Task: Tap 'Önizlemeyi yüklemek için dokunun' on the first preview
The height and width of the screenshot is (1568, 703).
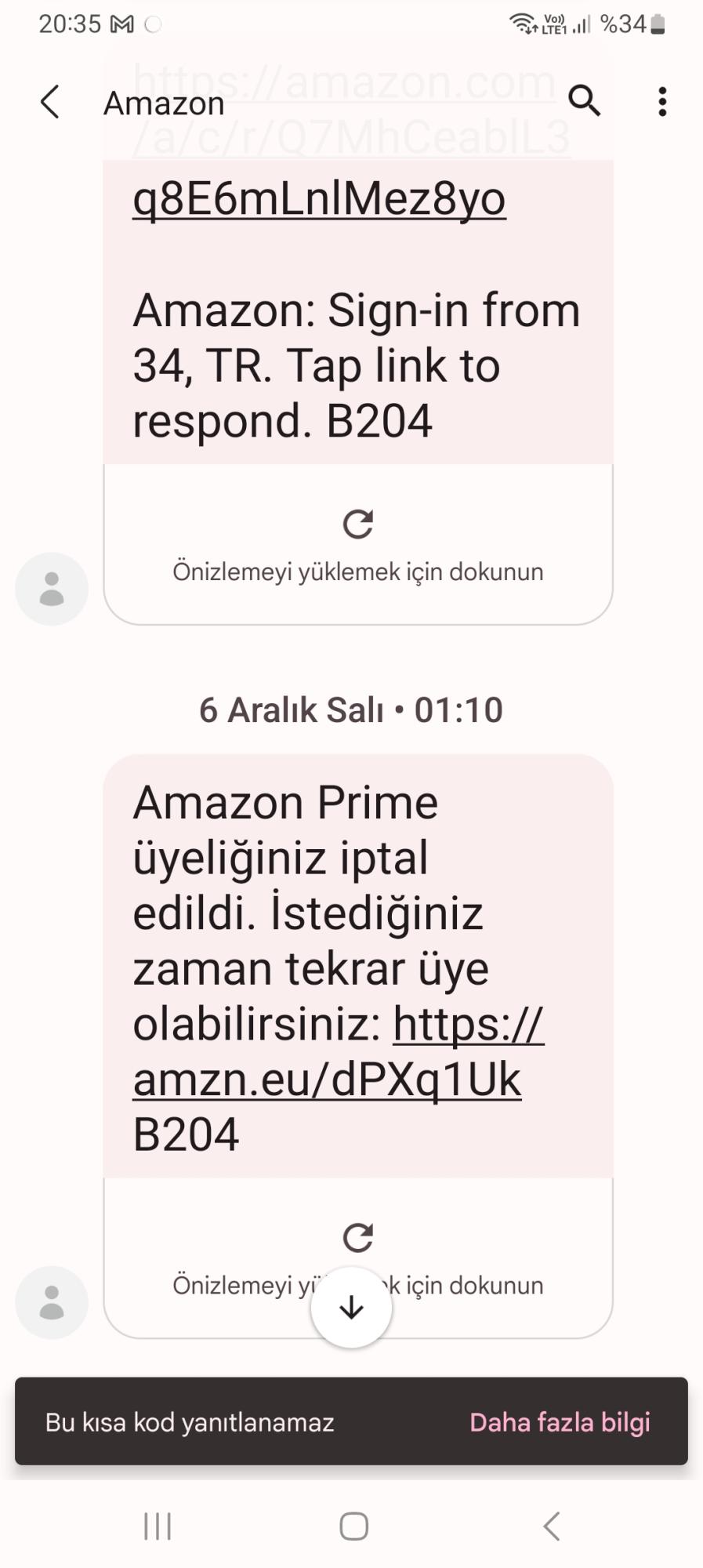Action: tap(357, 572)
